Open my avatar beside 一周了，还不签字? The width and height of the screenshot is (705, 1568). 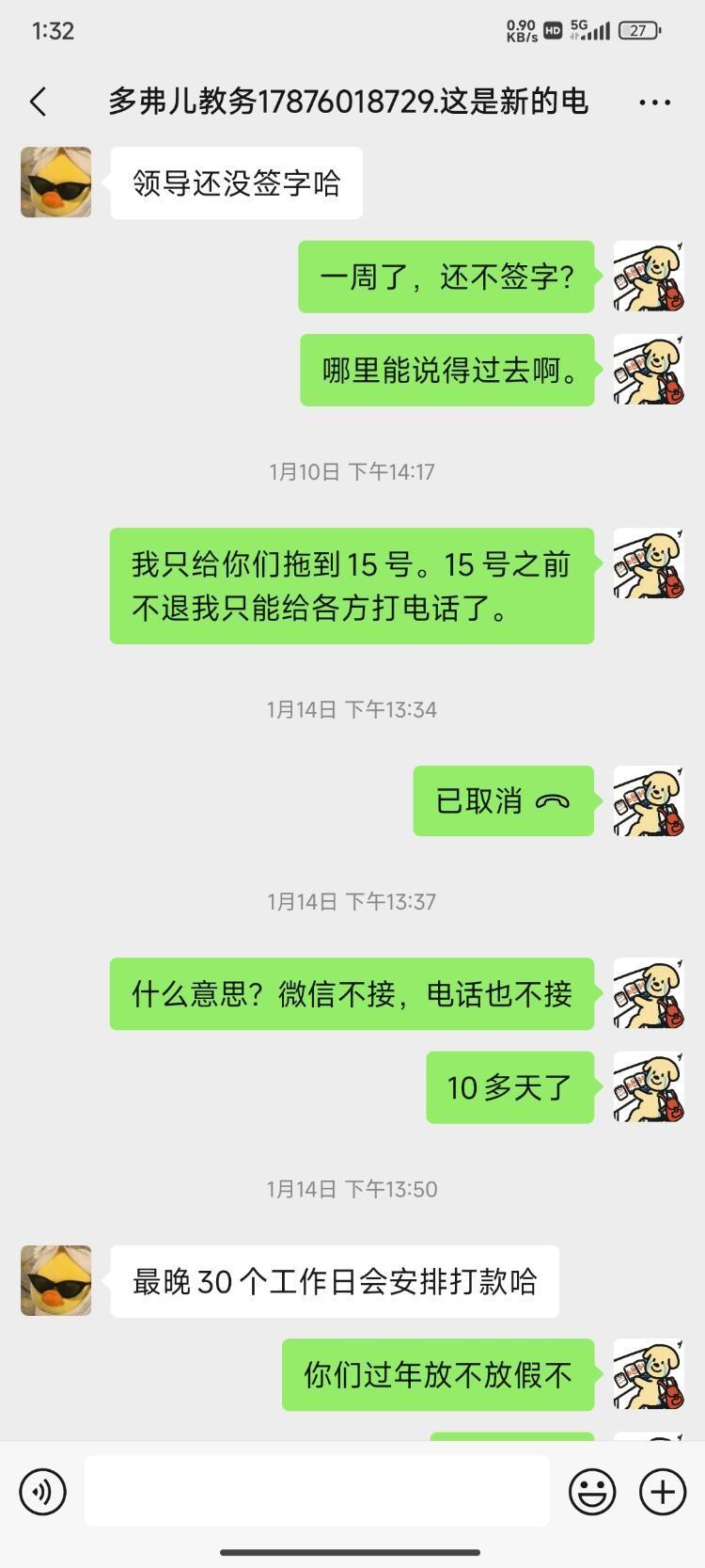(649, 277)
